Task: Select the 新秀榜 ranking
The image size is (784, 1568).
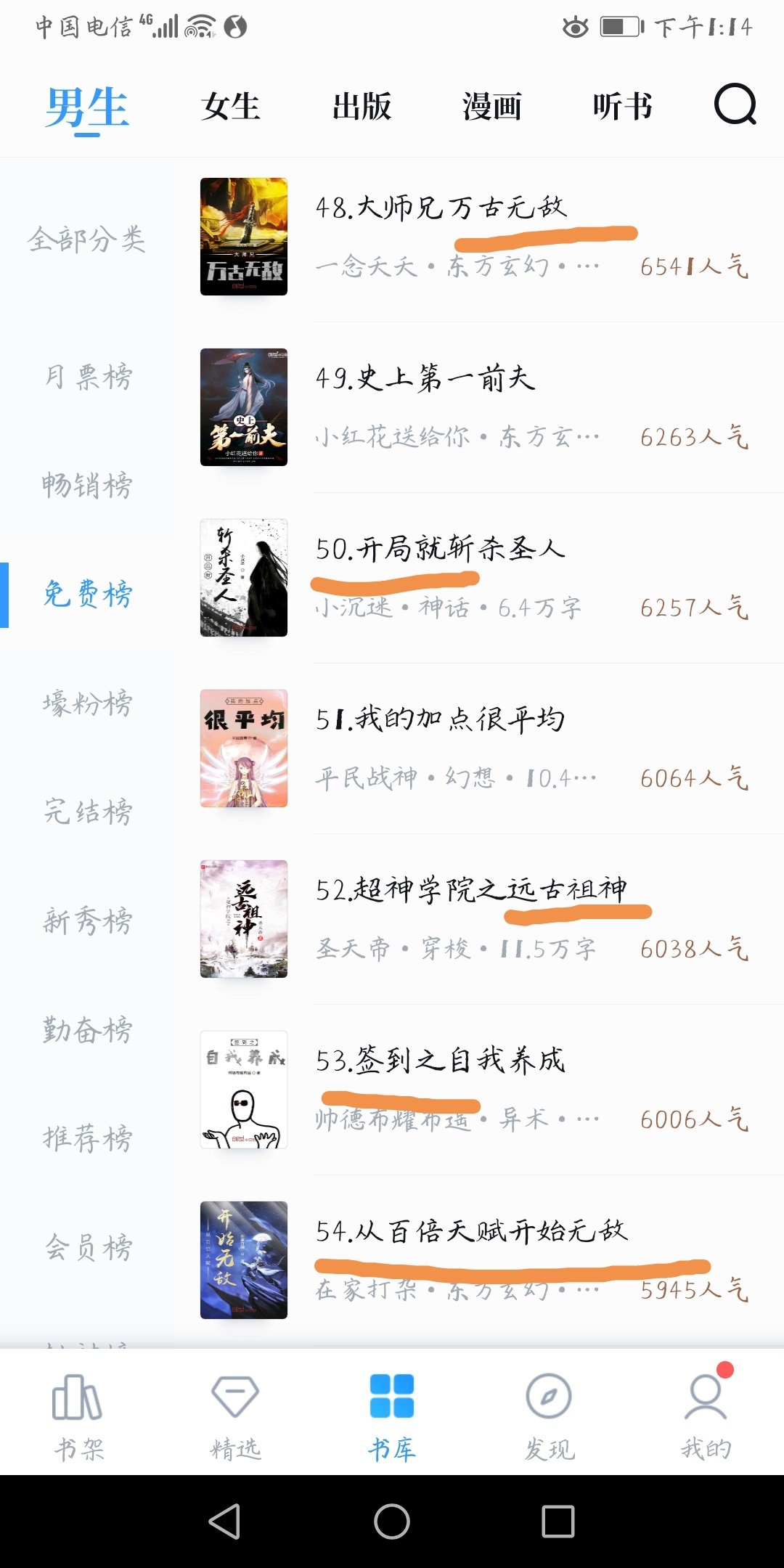Action: [x=88, y=920]
